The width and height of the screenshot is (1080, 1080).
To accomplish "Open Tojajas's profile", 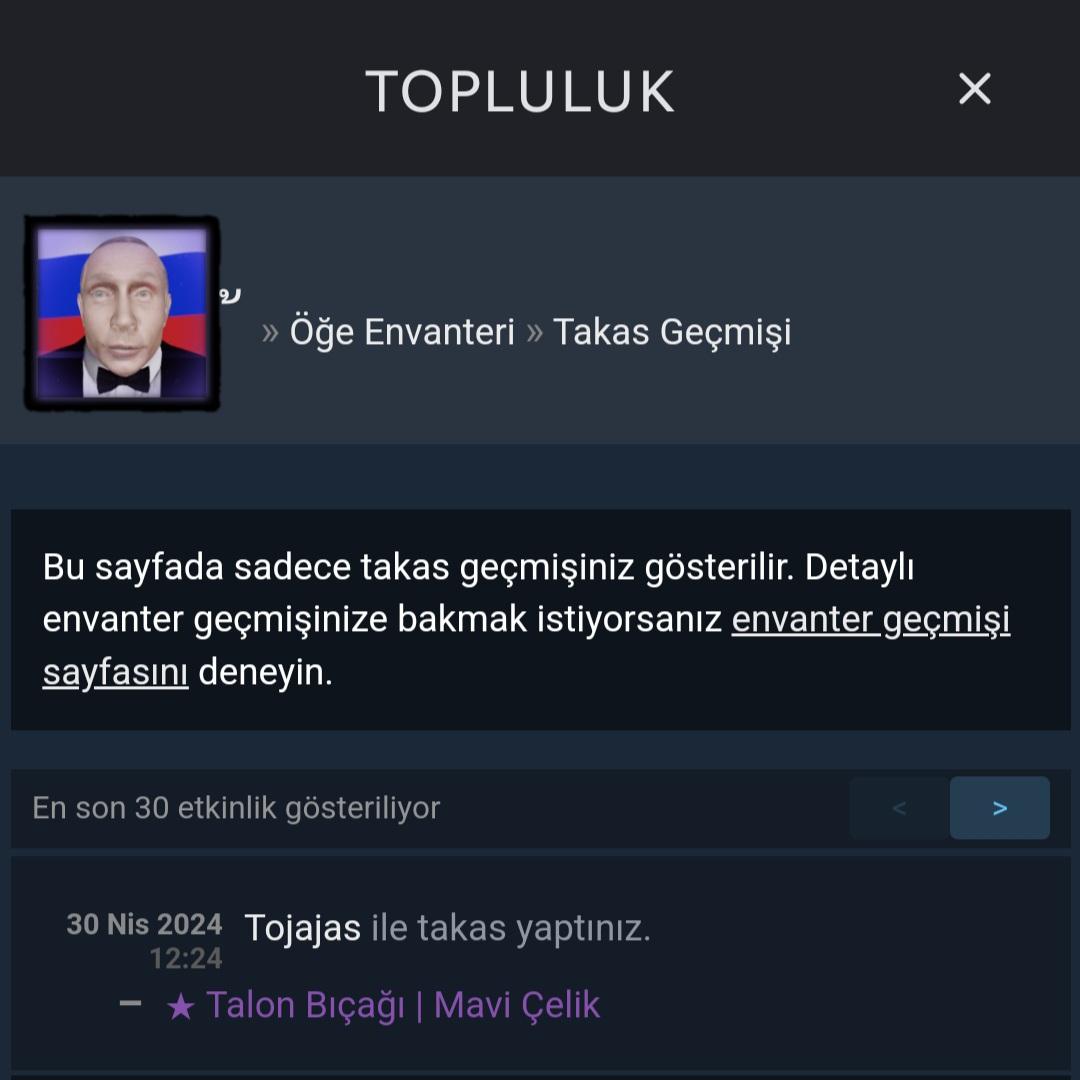I will tap(302, 928).
